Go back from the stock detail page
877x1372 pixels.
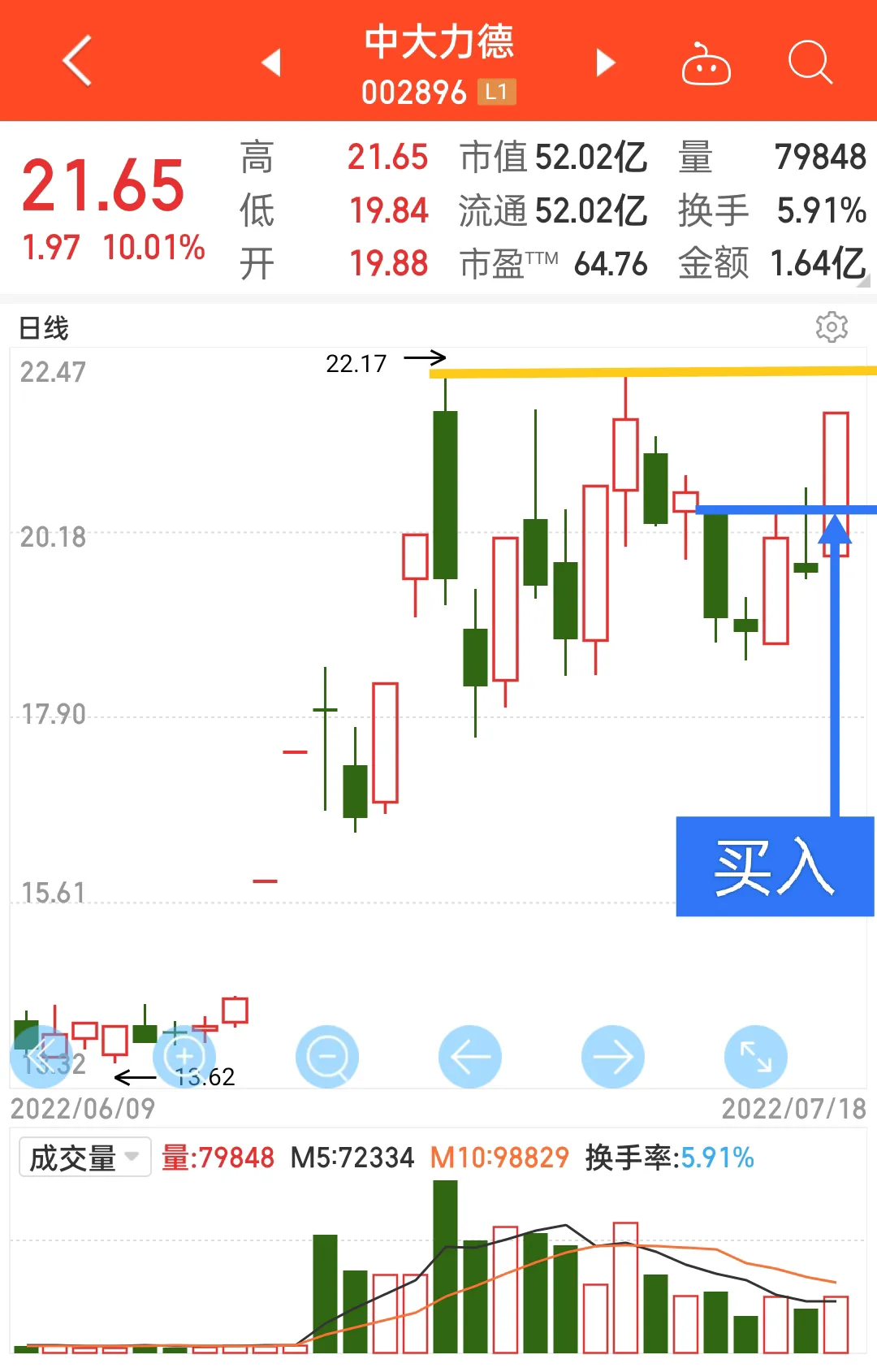click(77, 61)
